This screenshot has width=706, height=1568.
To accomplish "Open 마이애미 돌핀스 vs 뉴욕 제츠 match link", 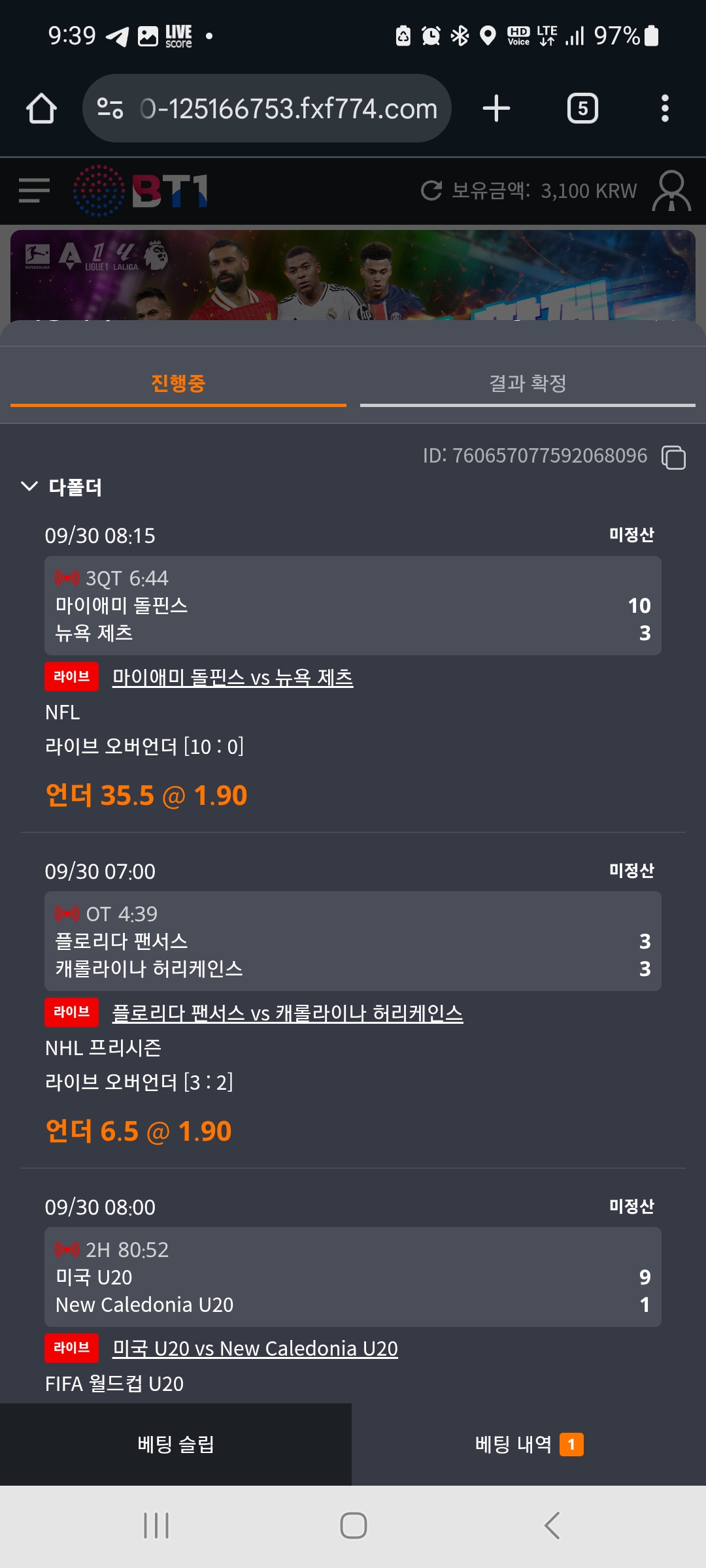I will point(233,678).
